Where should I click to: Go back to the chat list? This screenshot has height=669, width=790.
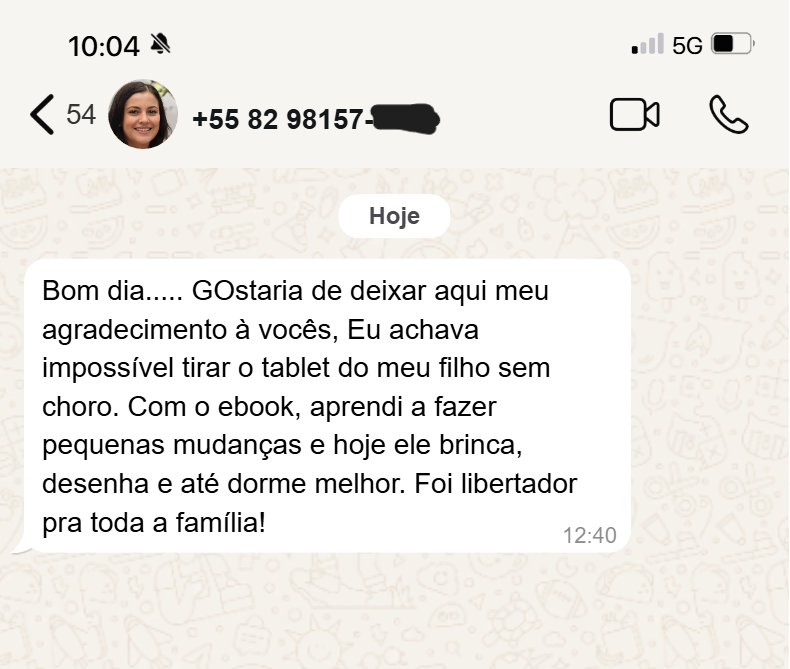click(43, 115)
